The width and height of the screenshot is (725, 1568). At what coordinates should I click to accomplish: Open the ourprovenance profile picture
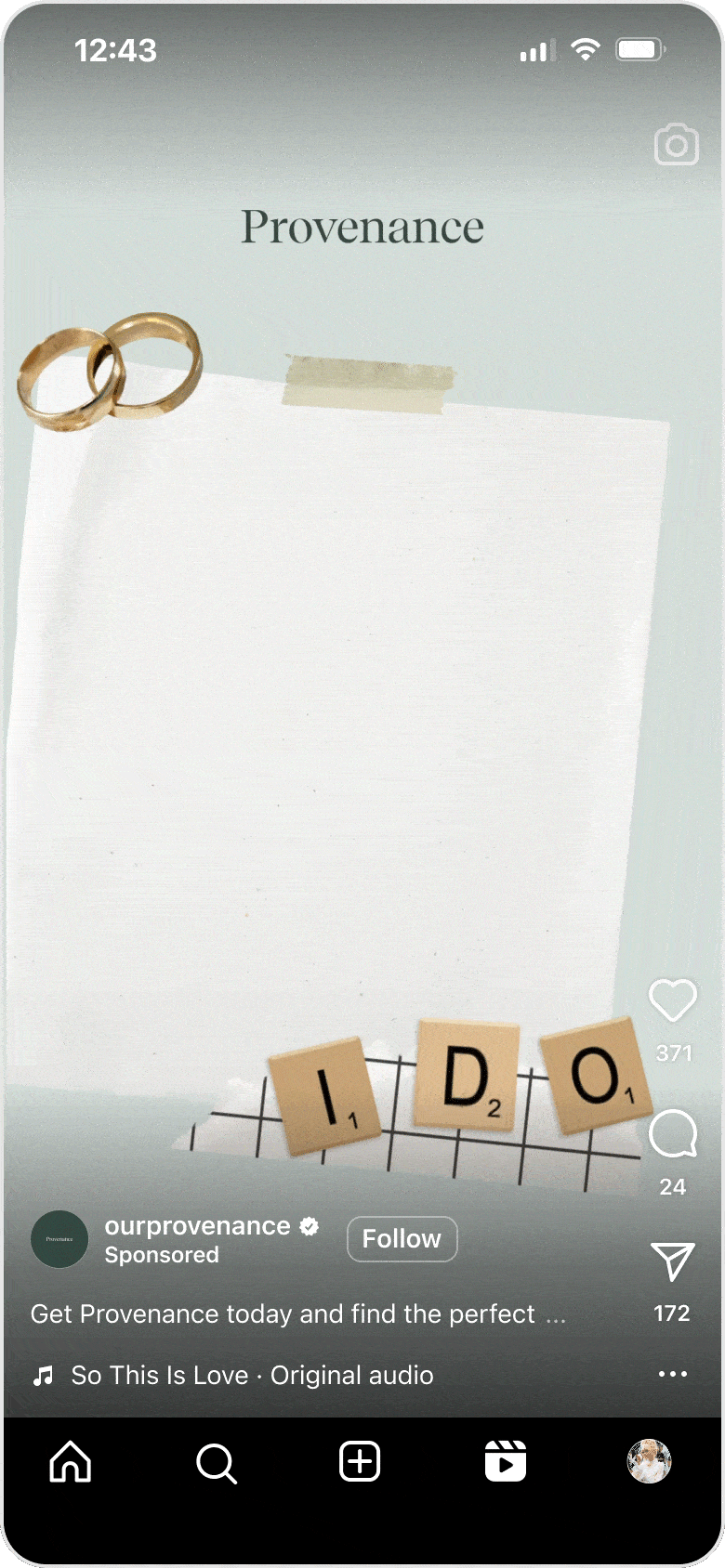pos(59,1239)
